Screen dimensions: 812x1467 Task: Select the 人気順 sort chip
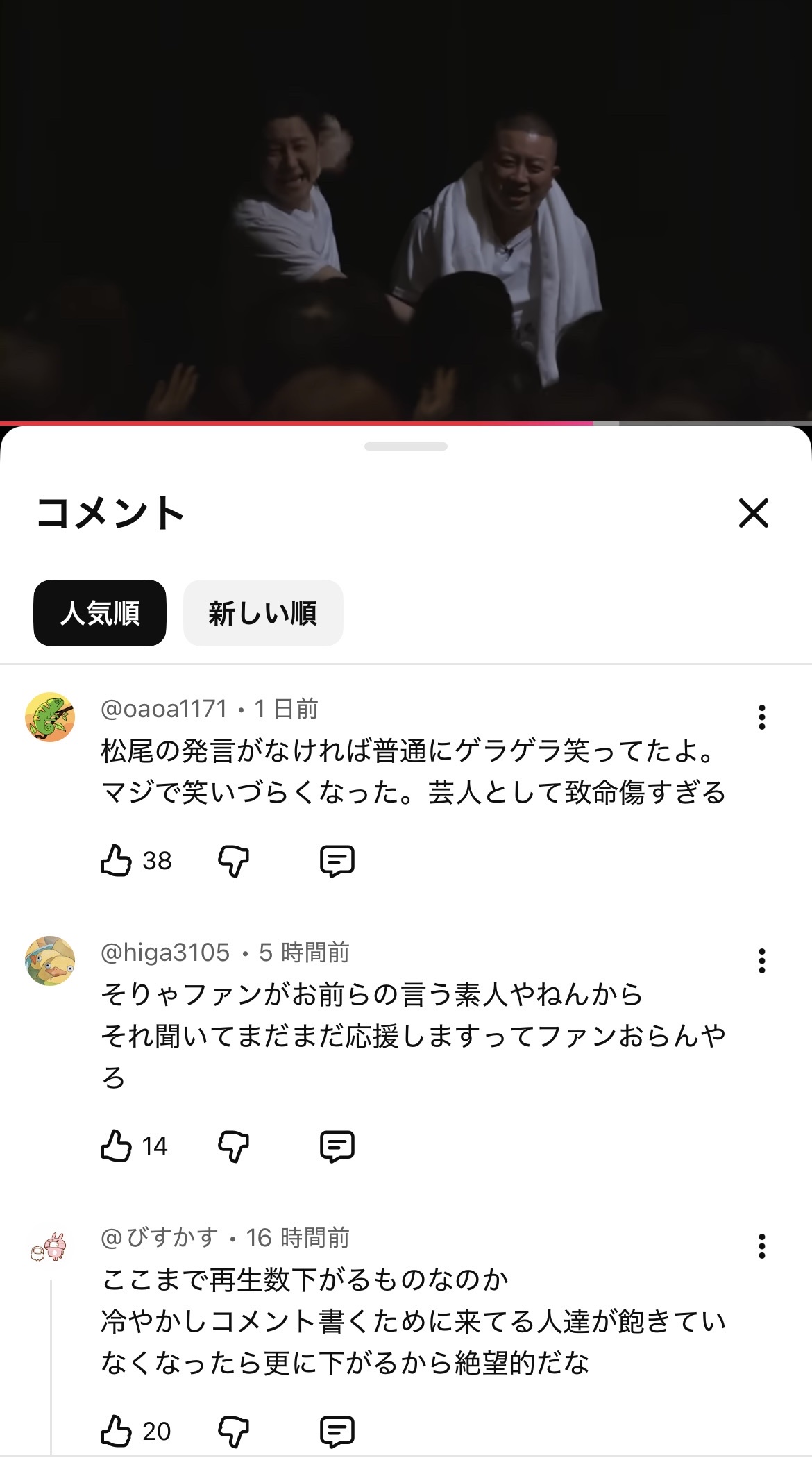[100, 613]
